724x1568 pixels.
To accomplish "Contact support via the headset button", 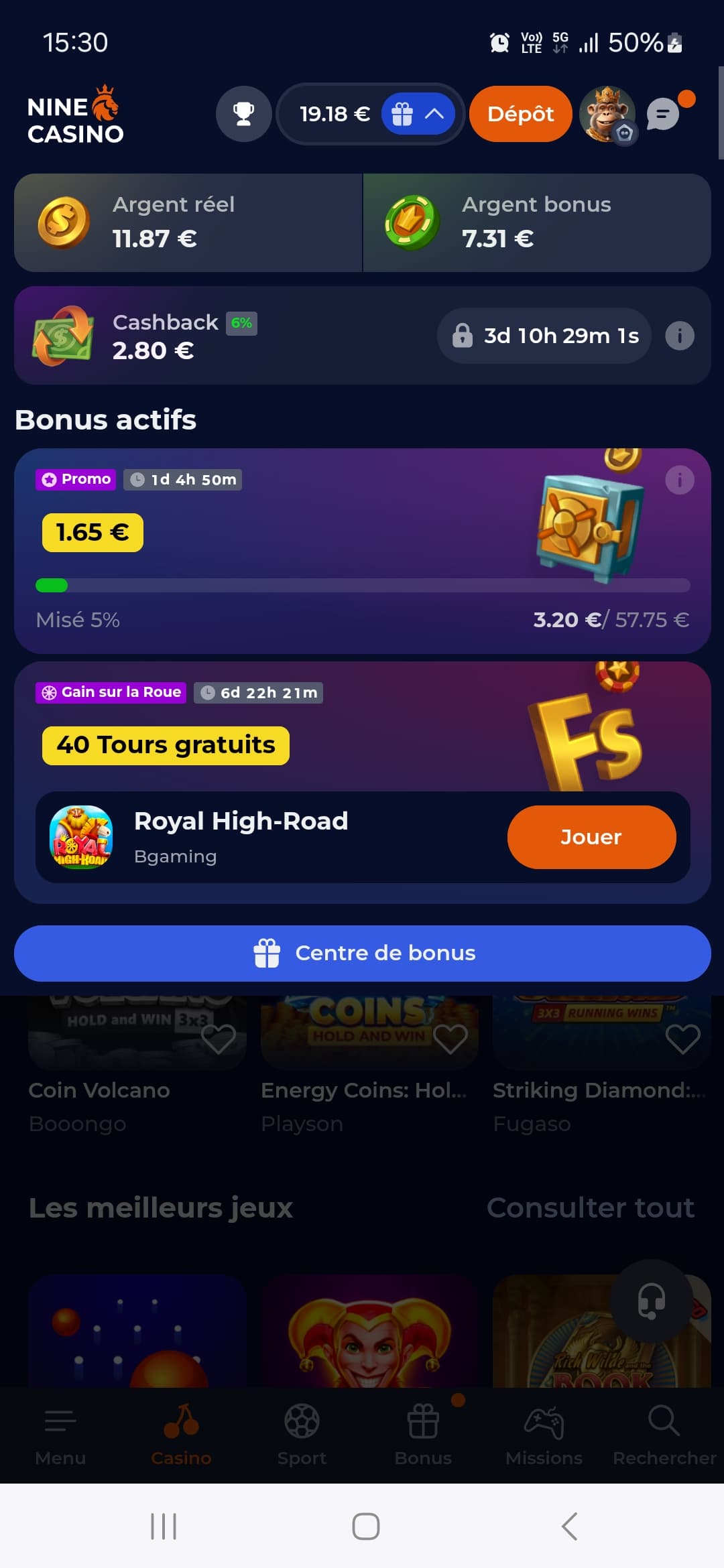I will tap(651, 1301).
